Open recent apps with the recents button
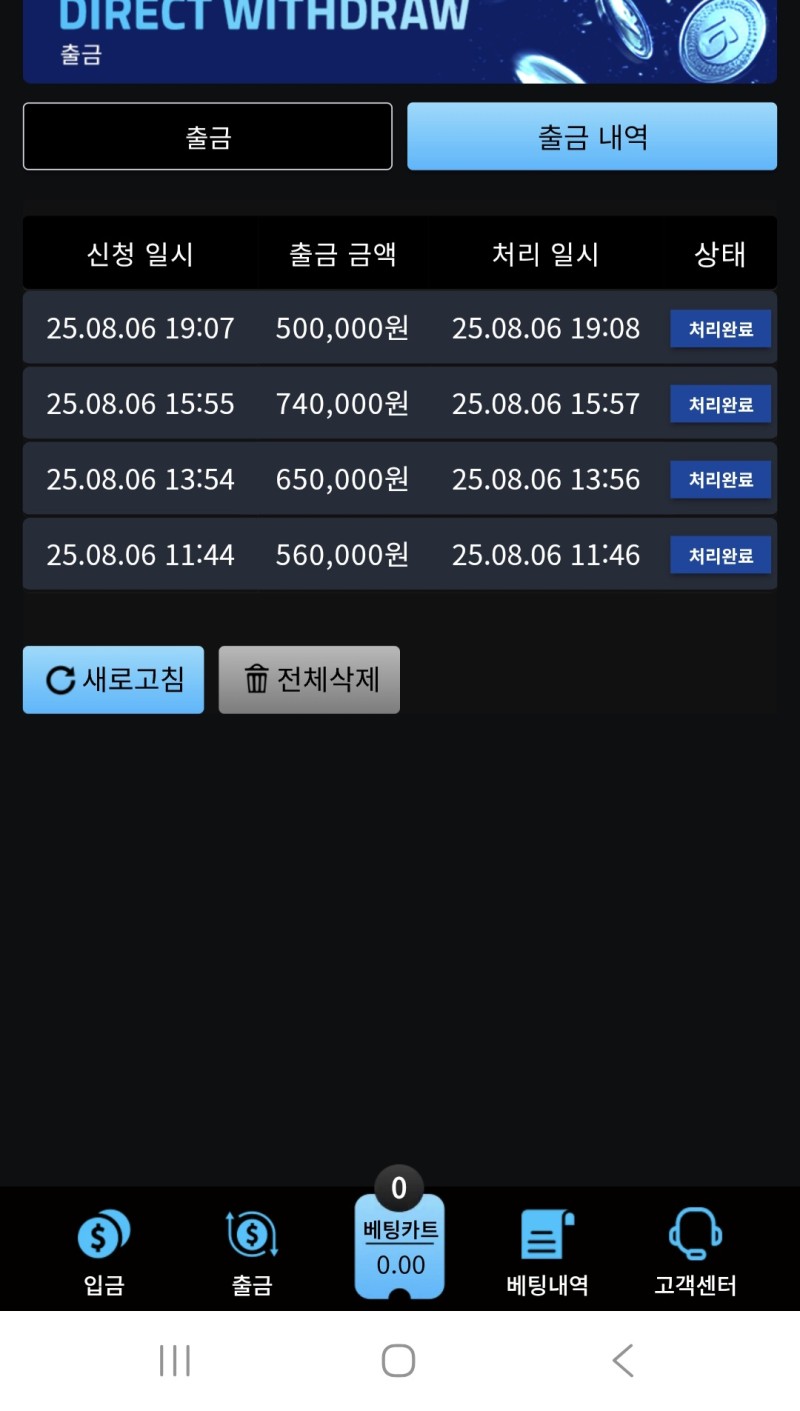This screenshot has height=1411, width=800. pyautogui.click(x=175, y=1360)
